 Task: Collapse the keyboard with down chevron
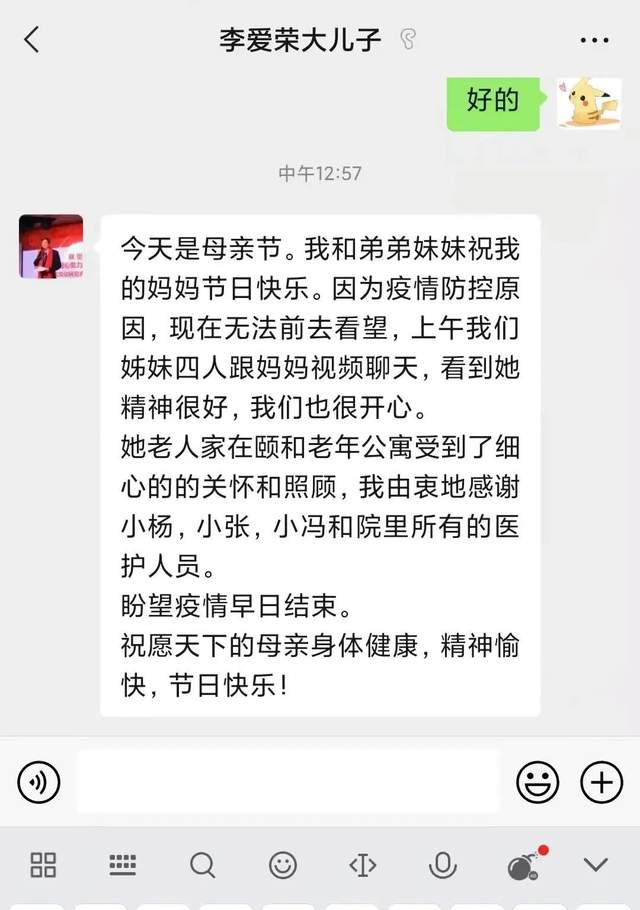coord(596,865)
